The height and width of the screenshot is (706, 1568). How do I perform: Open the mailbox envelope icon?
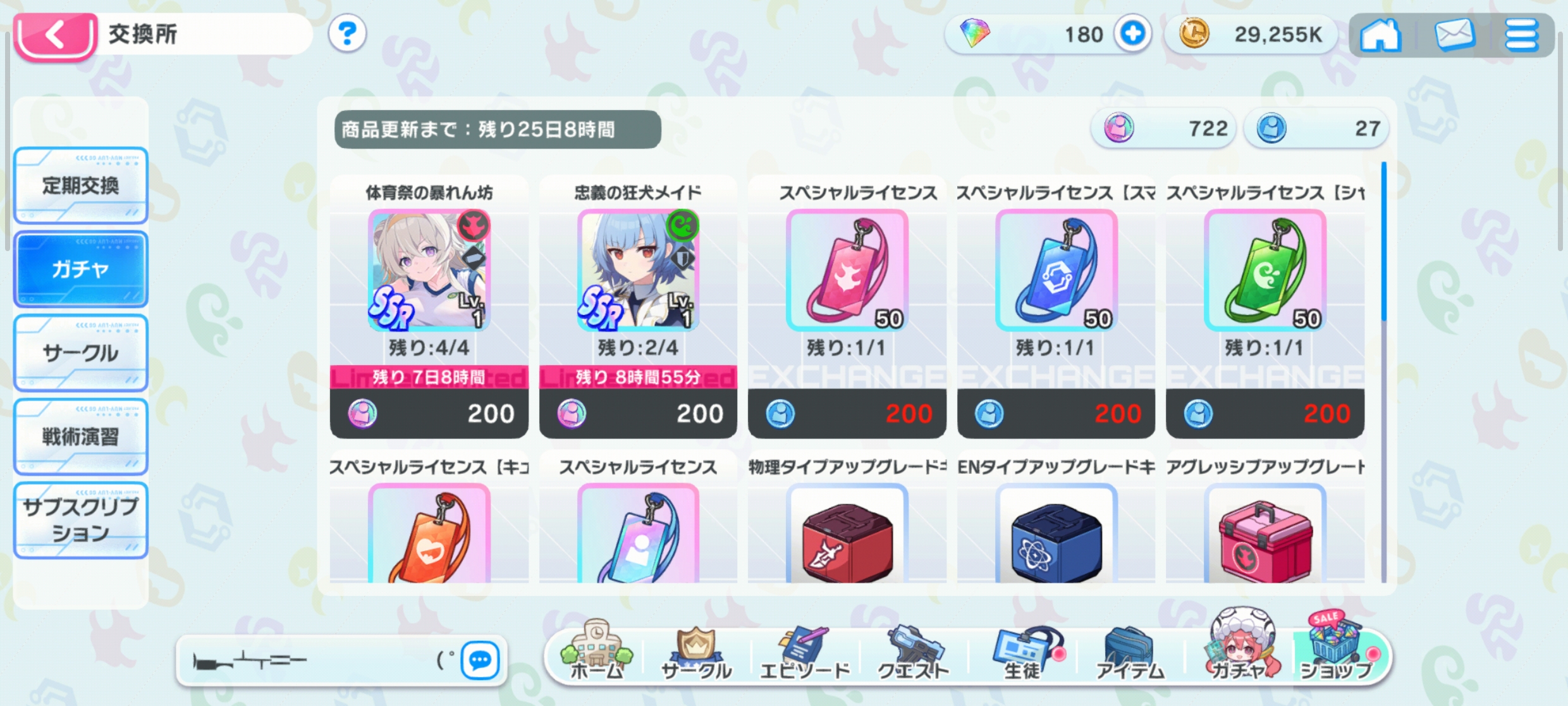(x=1454, y=35)
